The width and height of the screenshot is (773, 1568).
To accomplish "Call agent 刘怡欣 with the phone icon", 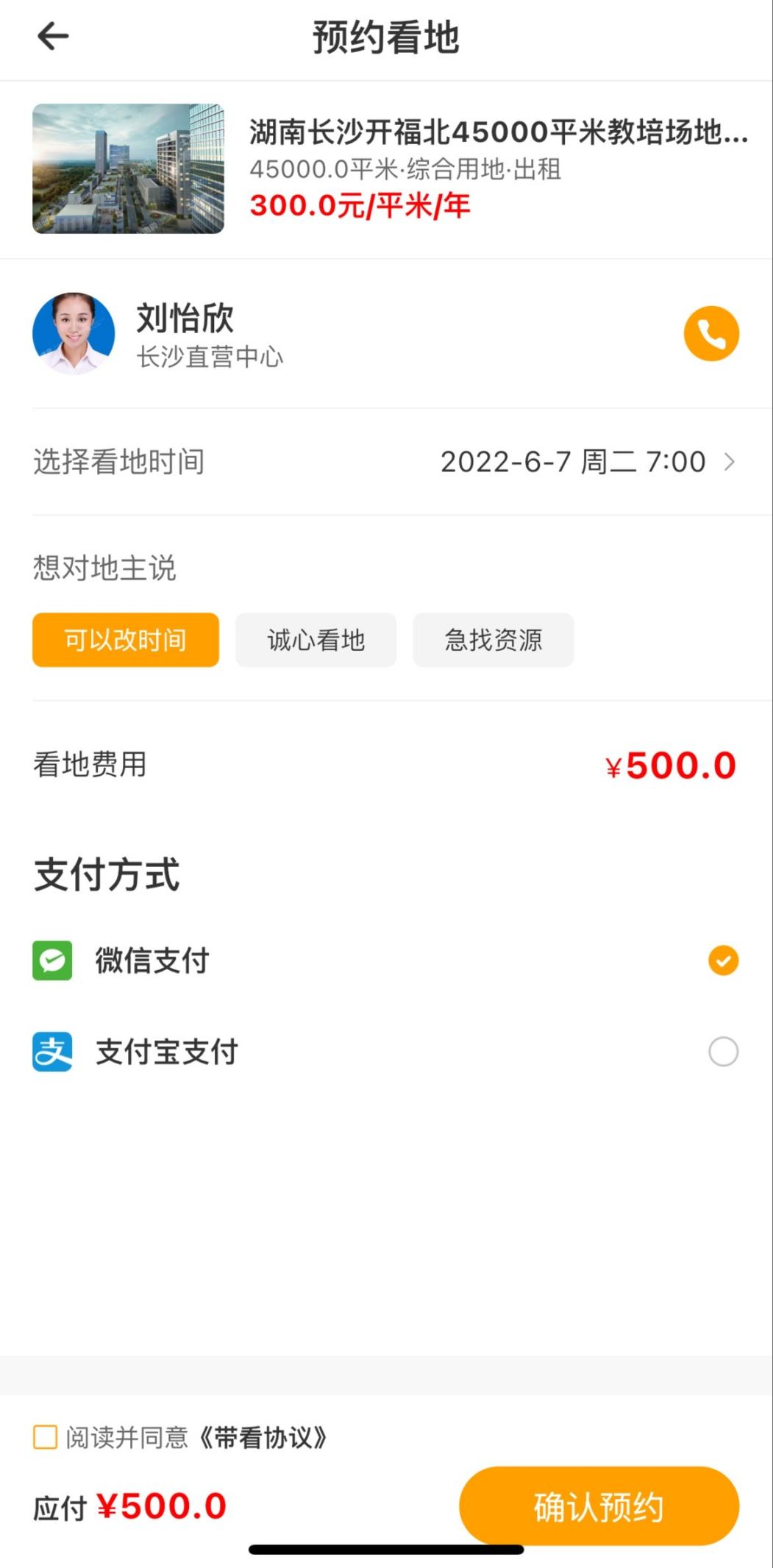I will point(711,333).
